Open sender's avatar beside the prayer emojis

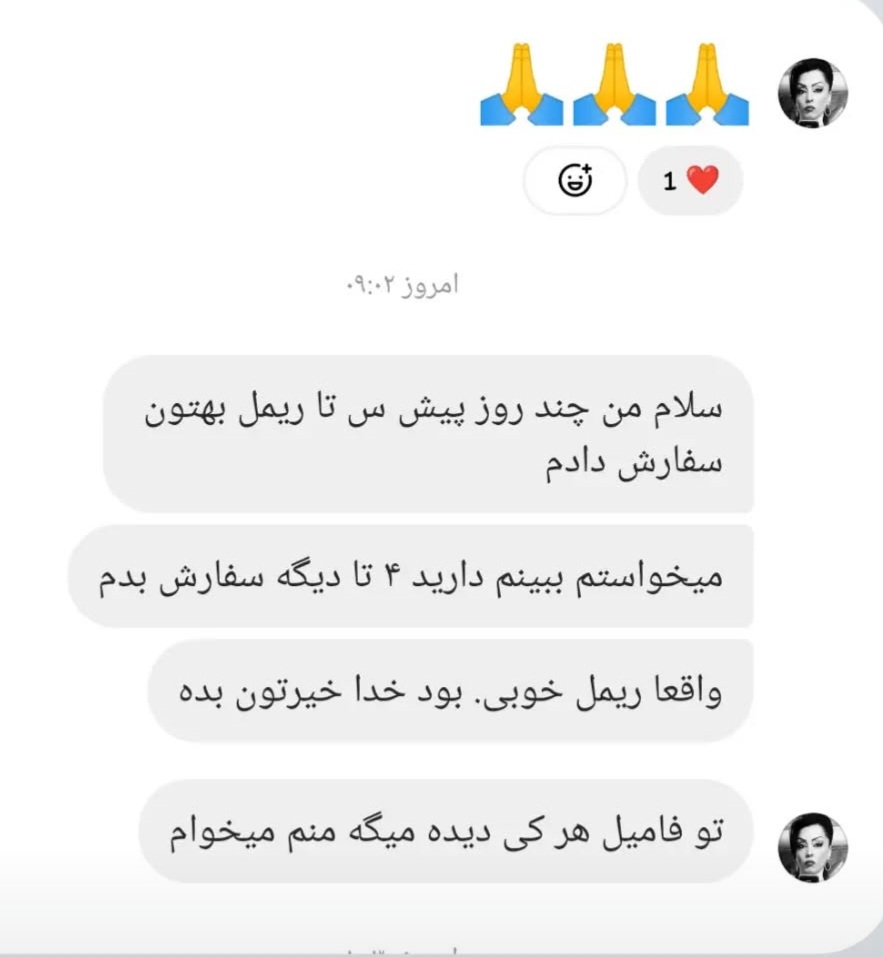[x=812, y=93]
